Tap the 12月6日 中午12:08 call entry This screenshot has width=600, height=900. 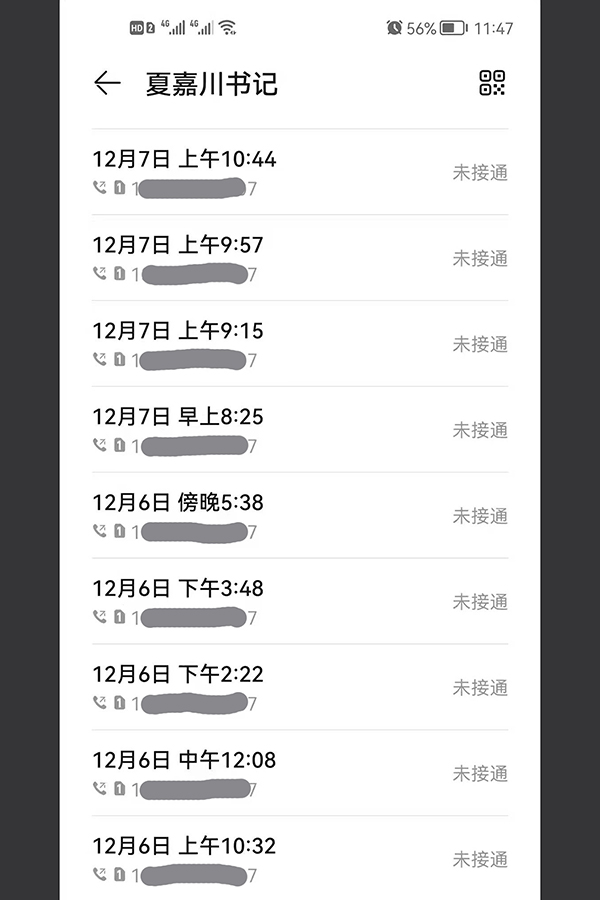pos(300,774)
